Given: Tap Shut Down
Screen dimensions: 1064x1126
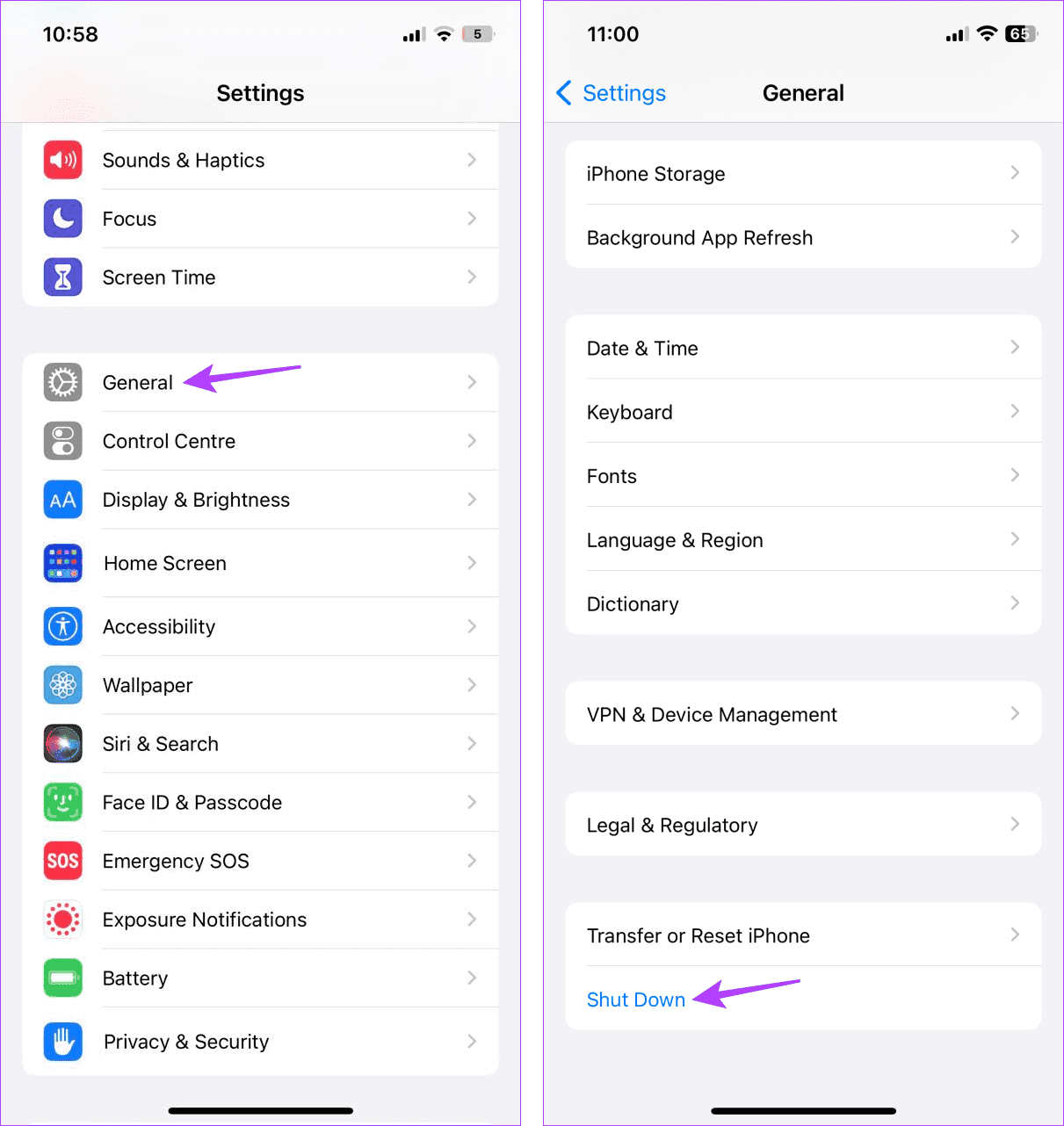Looking at the screenshot, I should [x=635, y=1000].
